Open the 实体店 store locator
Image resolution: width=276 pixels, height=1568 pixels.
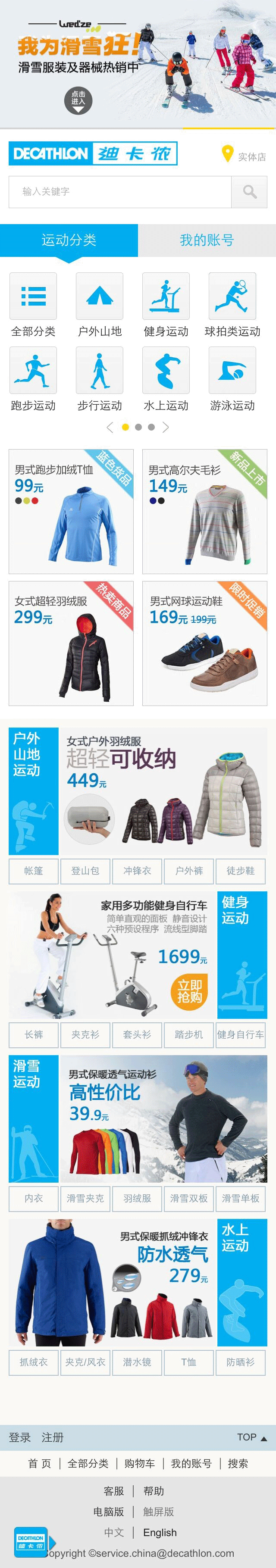coord(244,156)
